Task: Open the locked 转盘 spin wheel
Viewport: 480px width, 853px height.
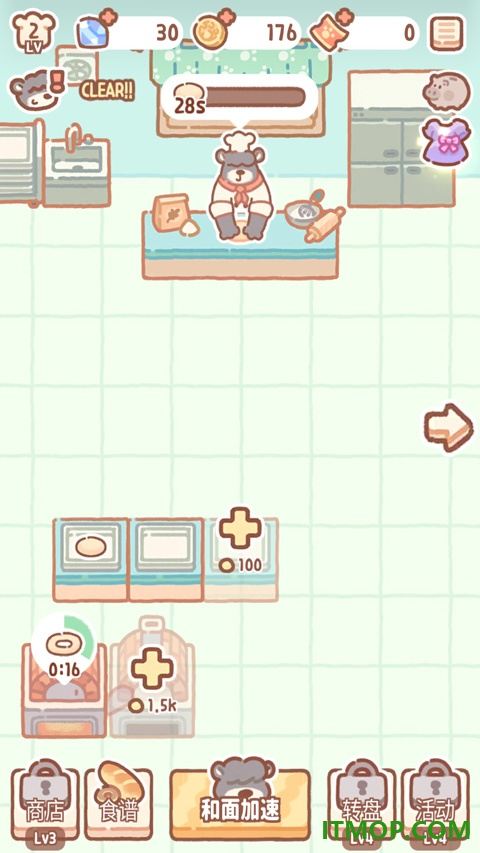Action: tap(361, 802)
